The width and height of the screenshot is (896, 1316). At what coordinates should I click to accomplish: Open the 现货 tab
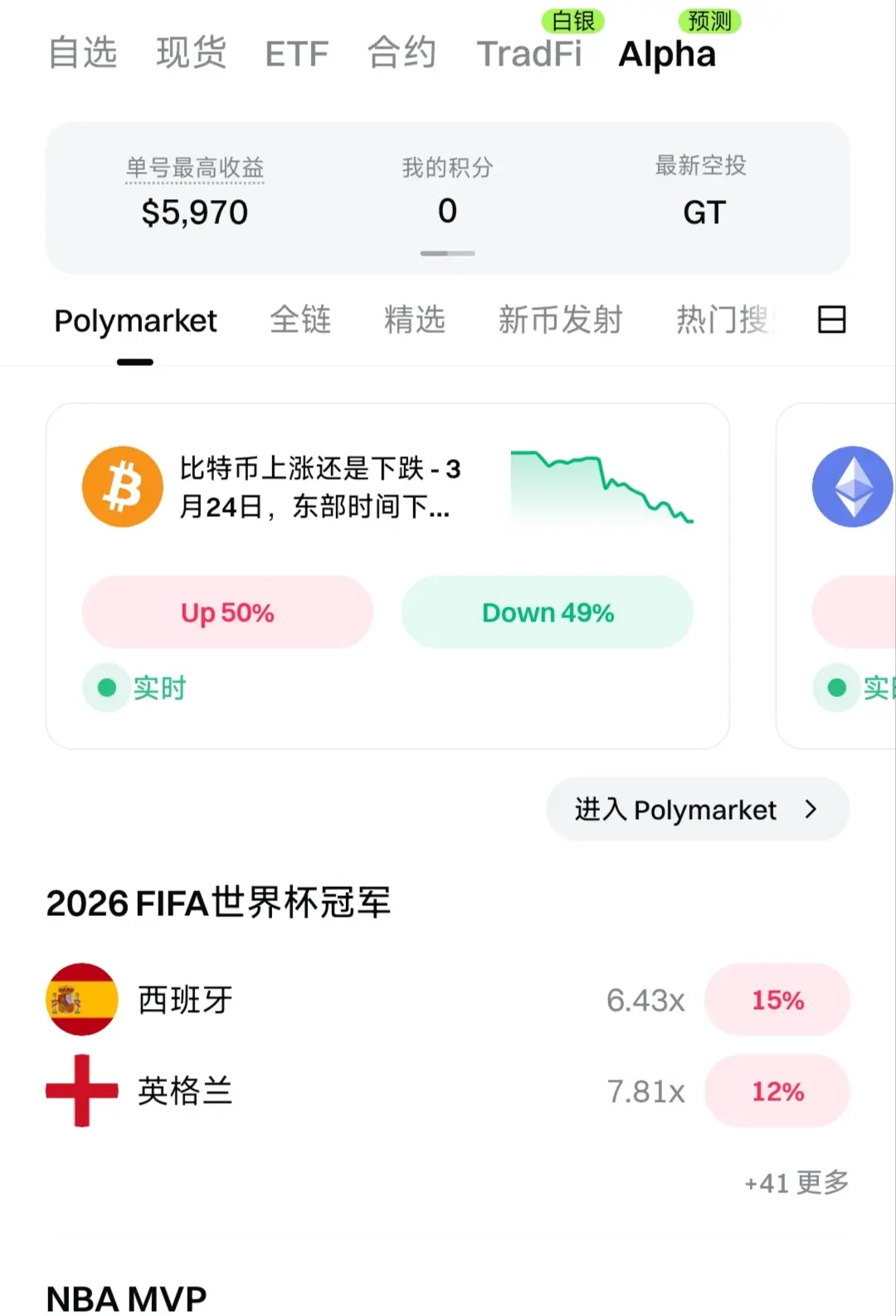coord(191,53)
